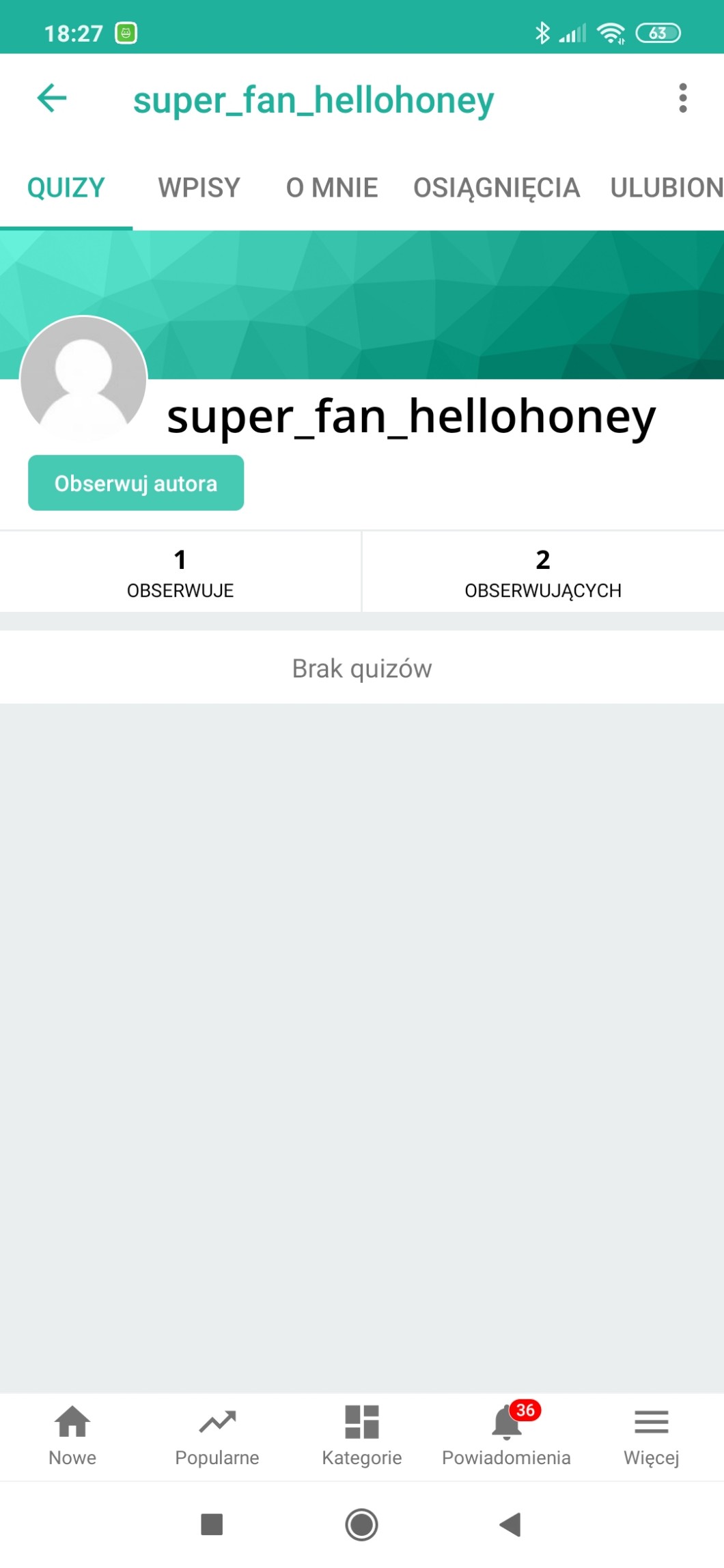Check Powiadomienia with 36 alerts
This screenshot has height=1568, width=724.
(x=506, y=1436)
